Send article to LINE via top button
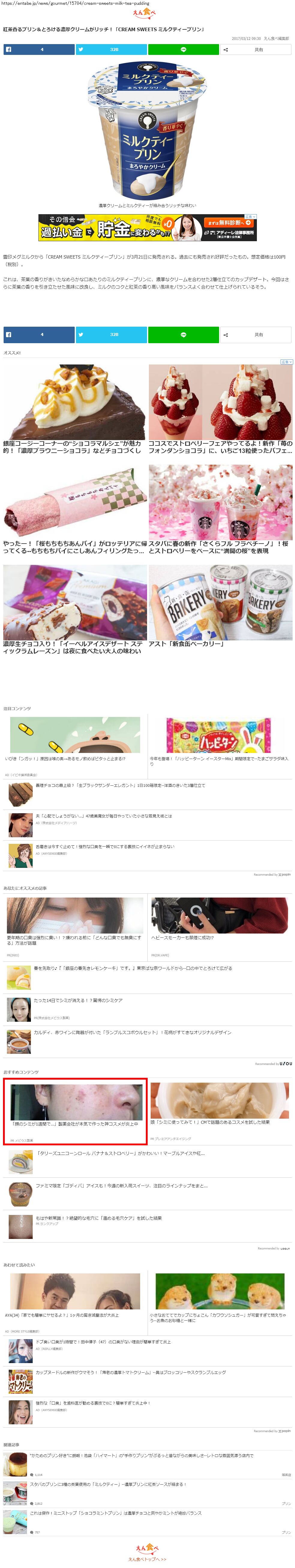295x1568 pixels. [x=183, y=49]
